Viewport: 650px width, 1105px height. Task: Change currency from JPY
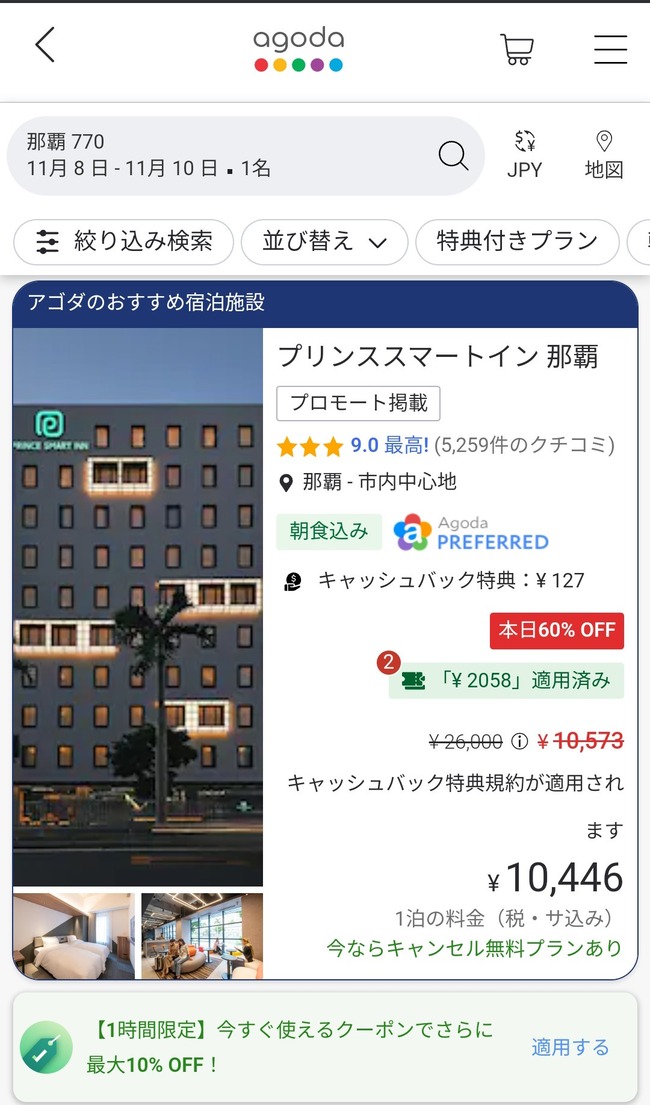[x=525, y=155]
